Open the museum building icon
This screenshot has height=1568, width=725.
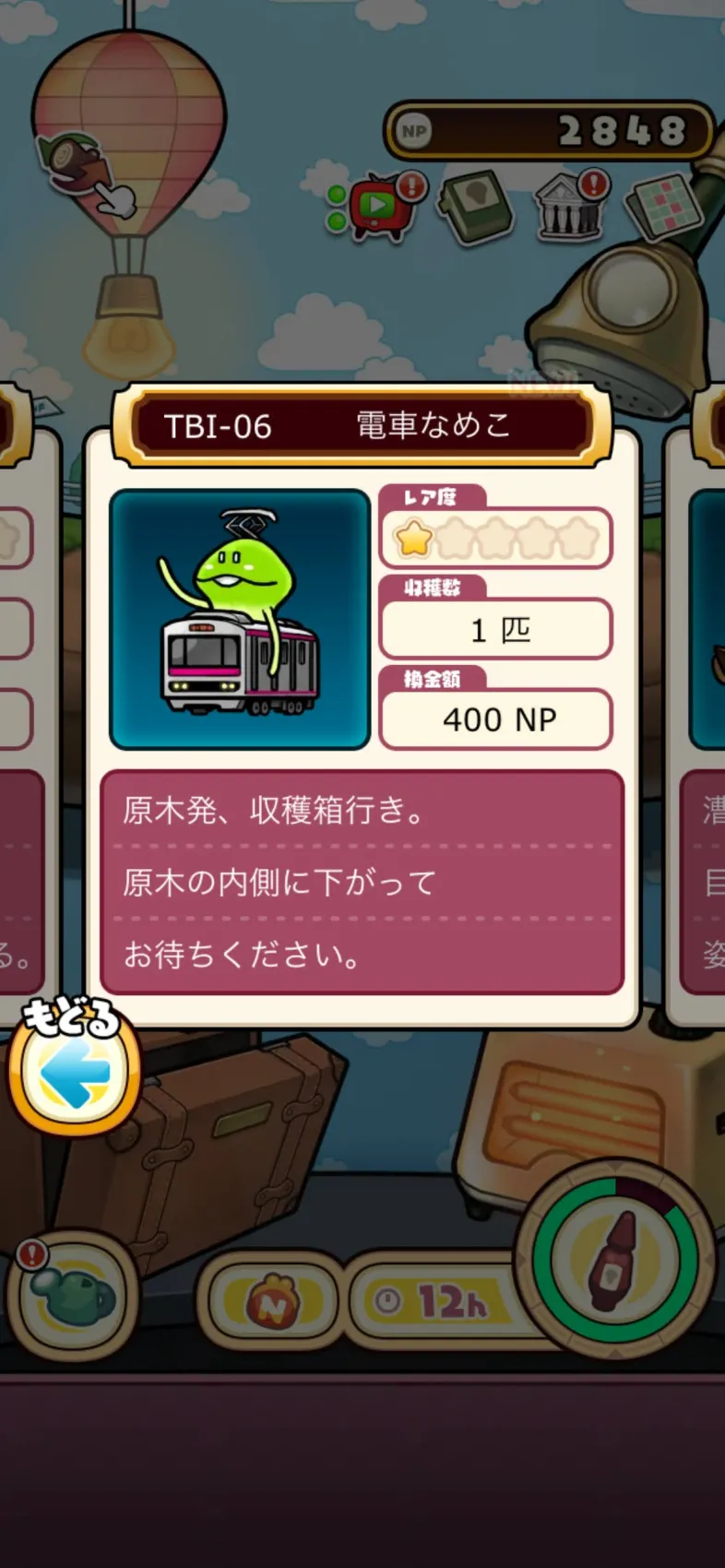[571, 207]
